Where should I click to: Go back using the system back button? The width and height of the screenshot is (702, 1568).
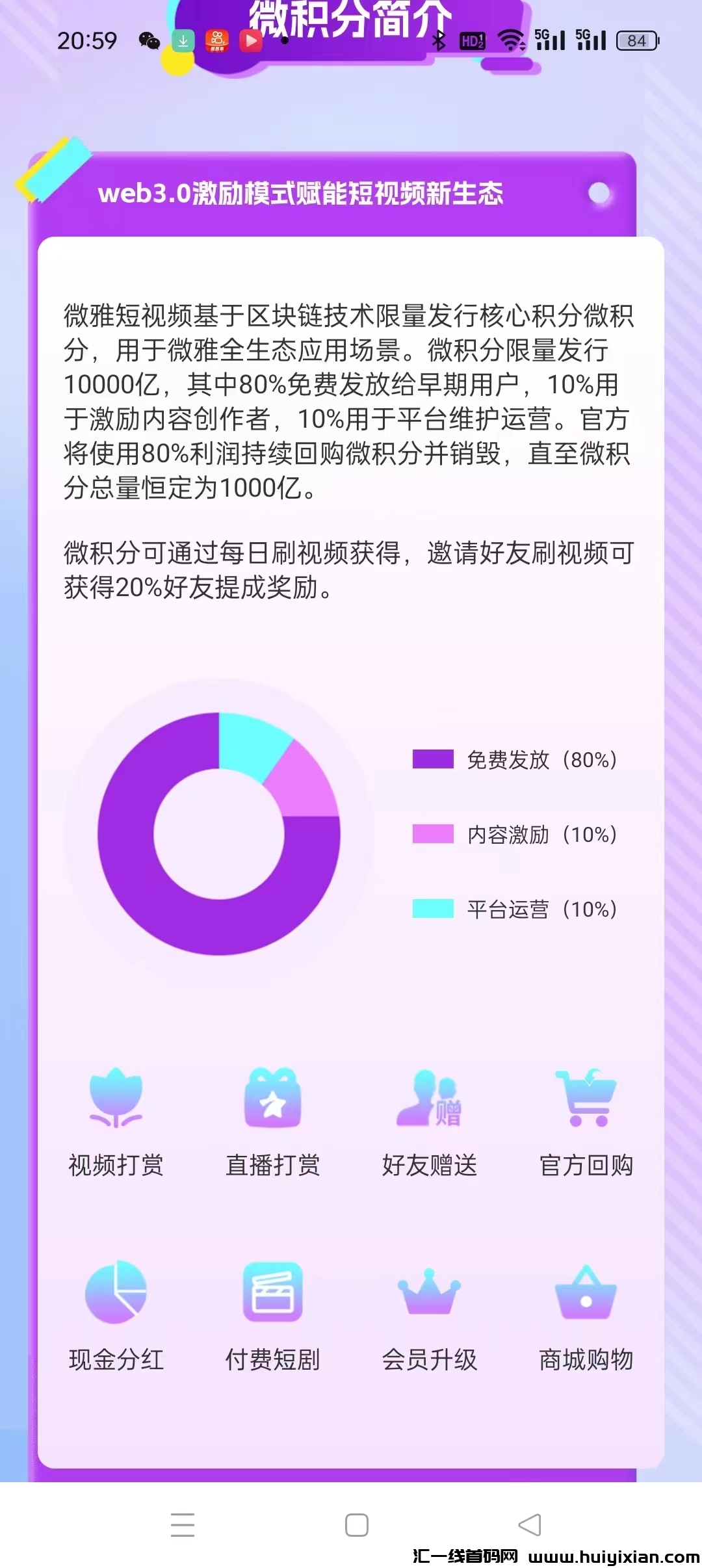[x=530, y=1524]
